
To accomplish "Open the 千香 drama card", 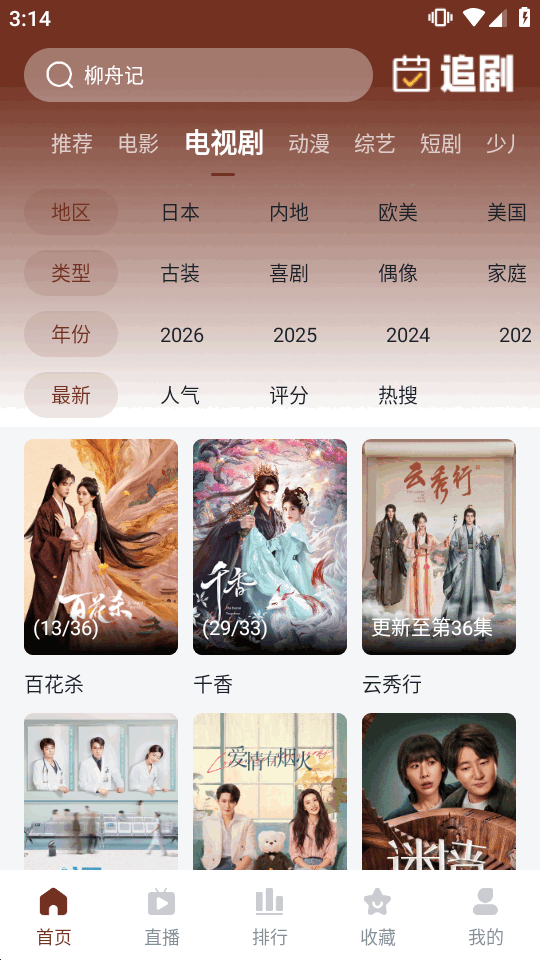I will [x=270, y=567].
